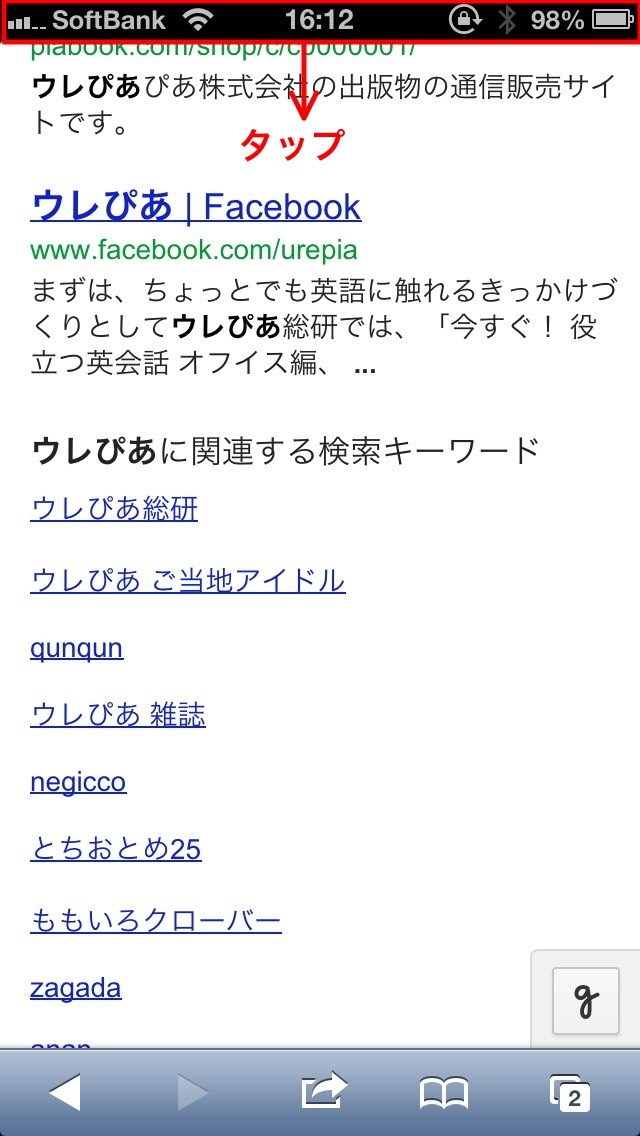The width and height of the screenshot is (640, 1136).
Task: Select the とちおとめ25 related keyword
Action: point(116,850)
